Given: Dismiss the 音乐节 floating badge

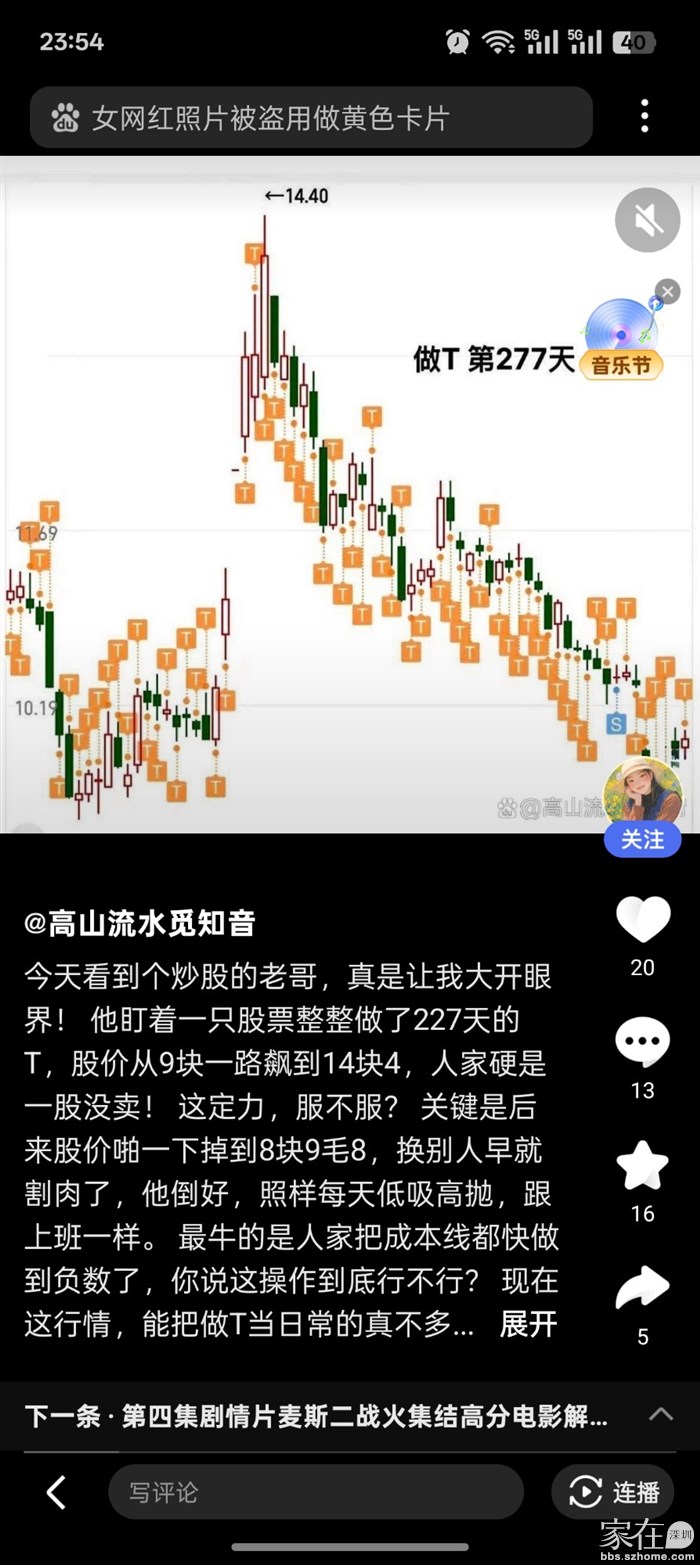Looking at the screenshot, I should 667,293.
